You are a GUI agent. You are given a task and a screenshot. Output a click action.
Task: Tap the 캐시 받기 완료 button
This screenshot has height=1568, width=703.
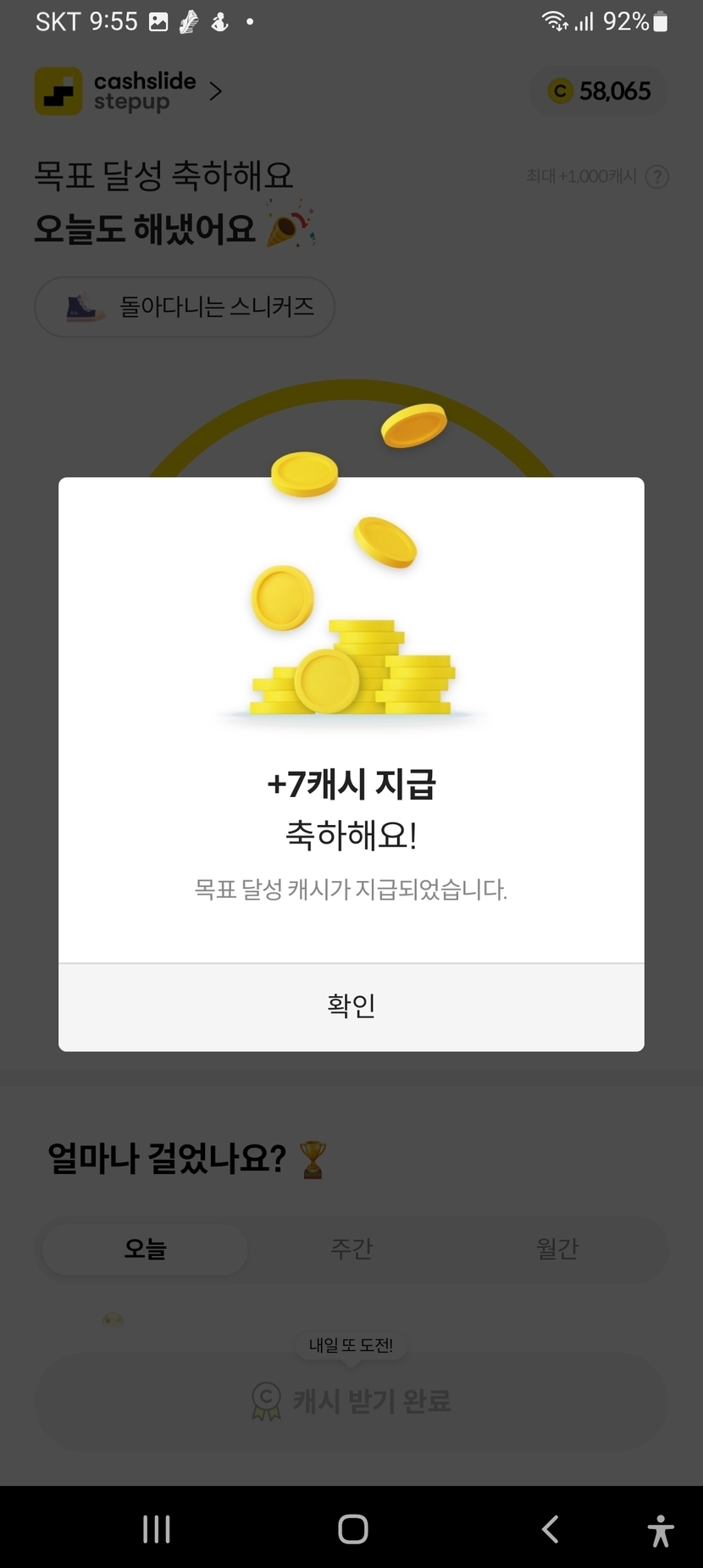[351, 1401]
